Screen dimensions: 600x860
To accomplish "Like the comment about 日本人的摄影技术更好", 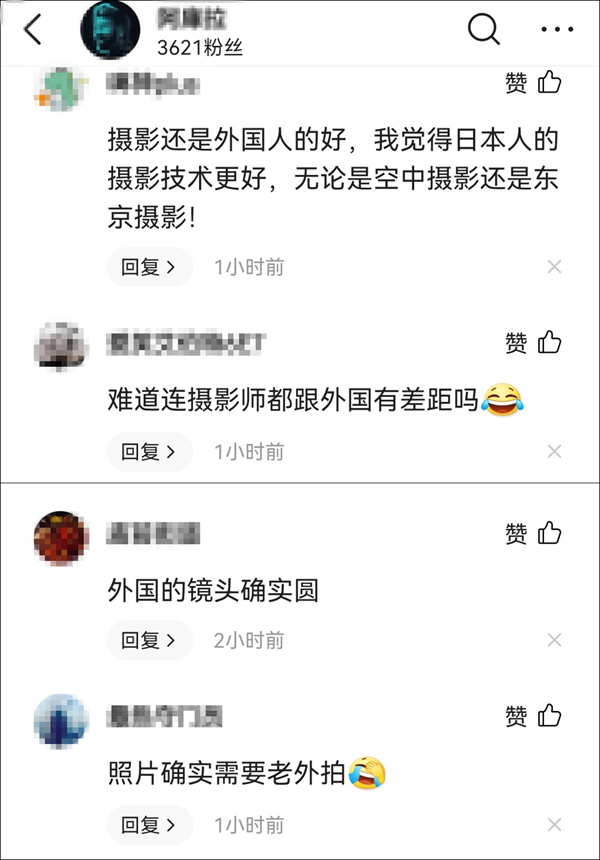I will 533,83.
